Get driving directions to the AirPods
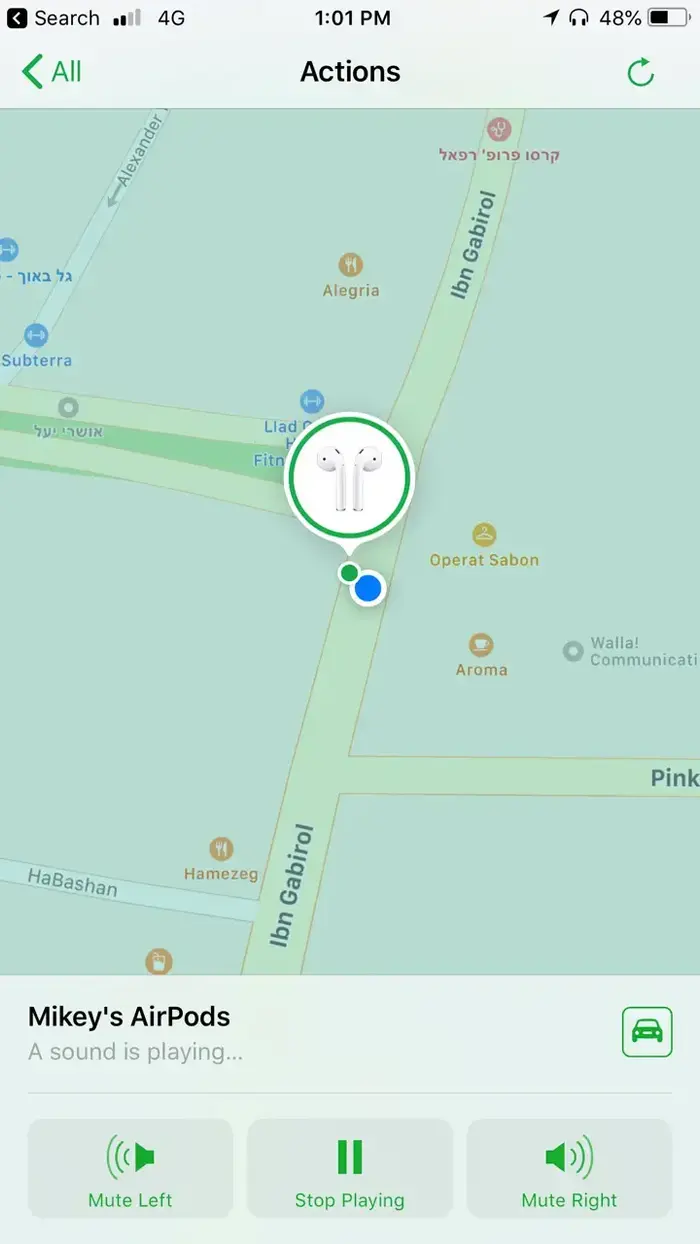This screenshot has width=700, height=1244. [647, 1032]
